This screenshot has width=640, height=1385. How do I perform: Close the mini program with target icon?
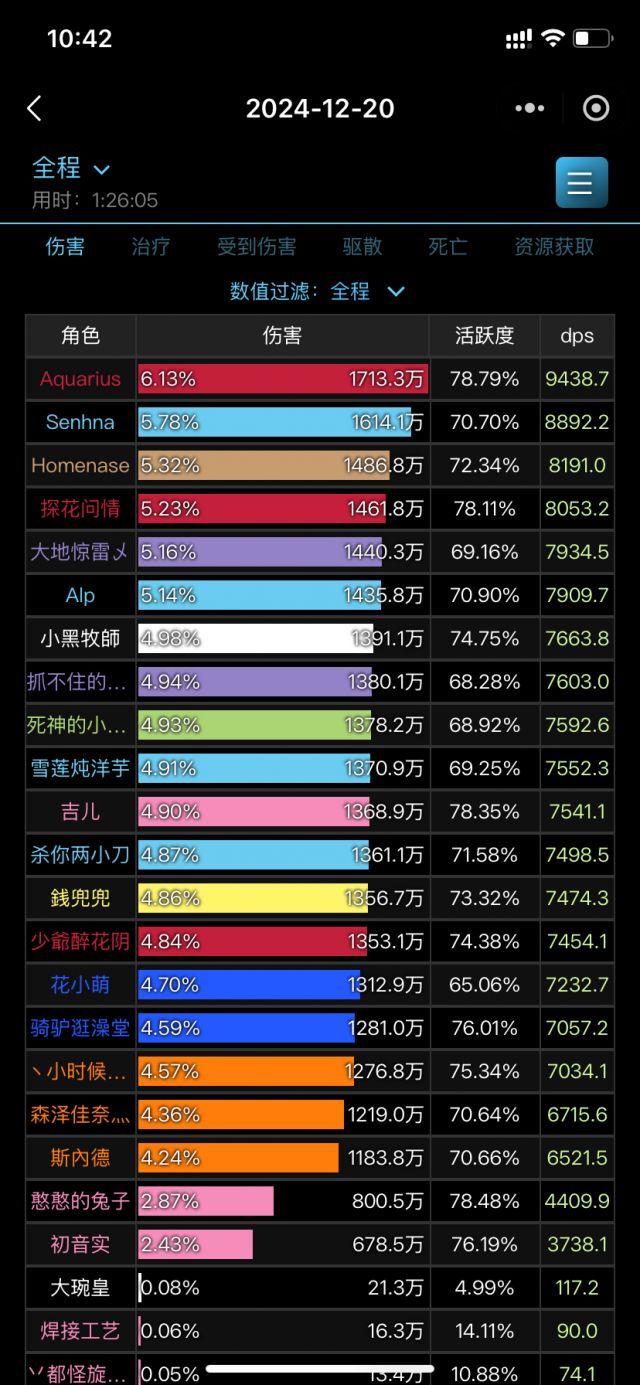pyautogui.click(x=596, y=108)
